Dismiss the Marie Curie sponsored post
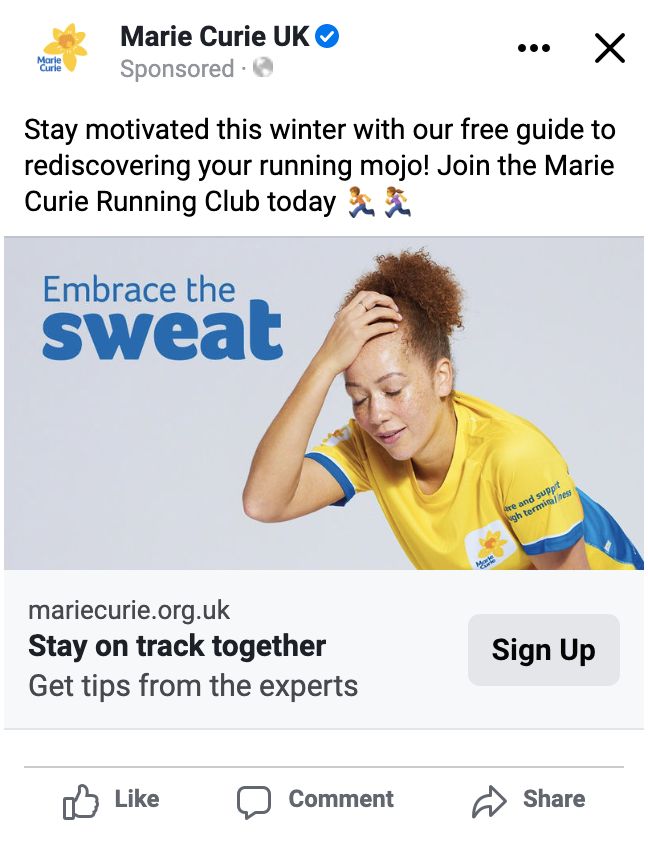648x856 pixels. pyautogui.click(x=609, y=48)
